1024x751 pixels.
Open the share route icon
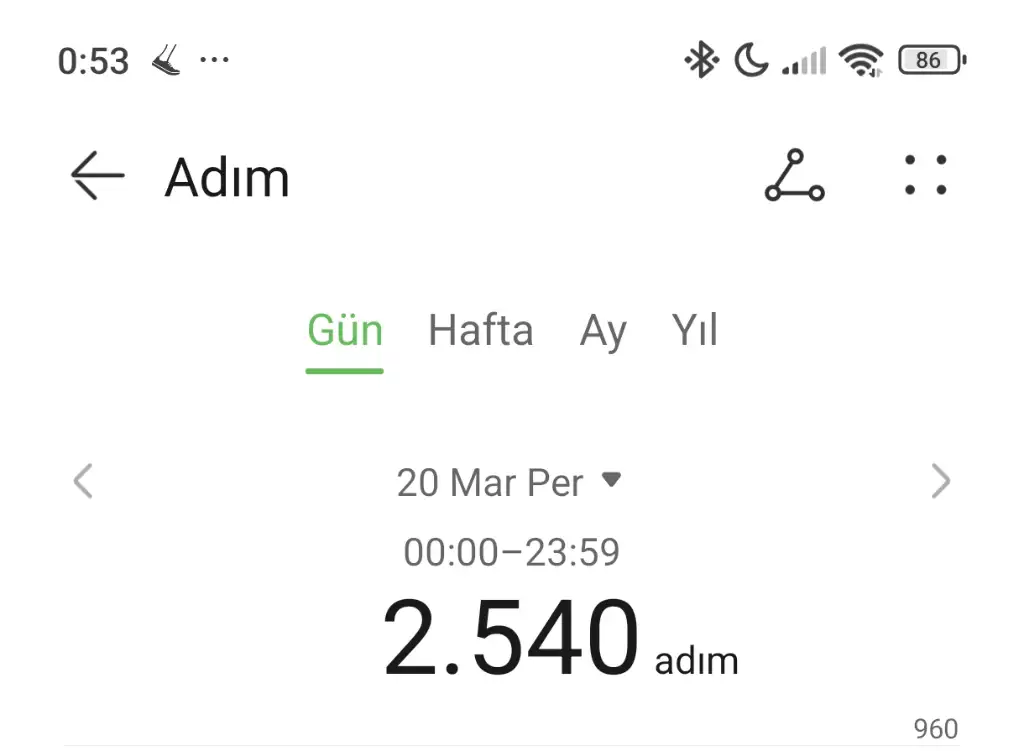pyautogui.click(x=794, y=176)
